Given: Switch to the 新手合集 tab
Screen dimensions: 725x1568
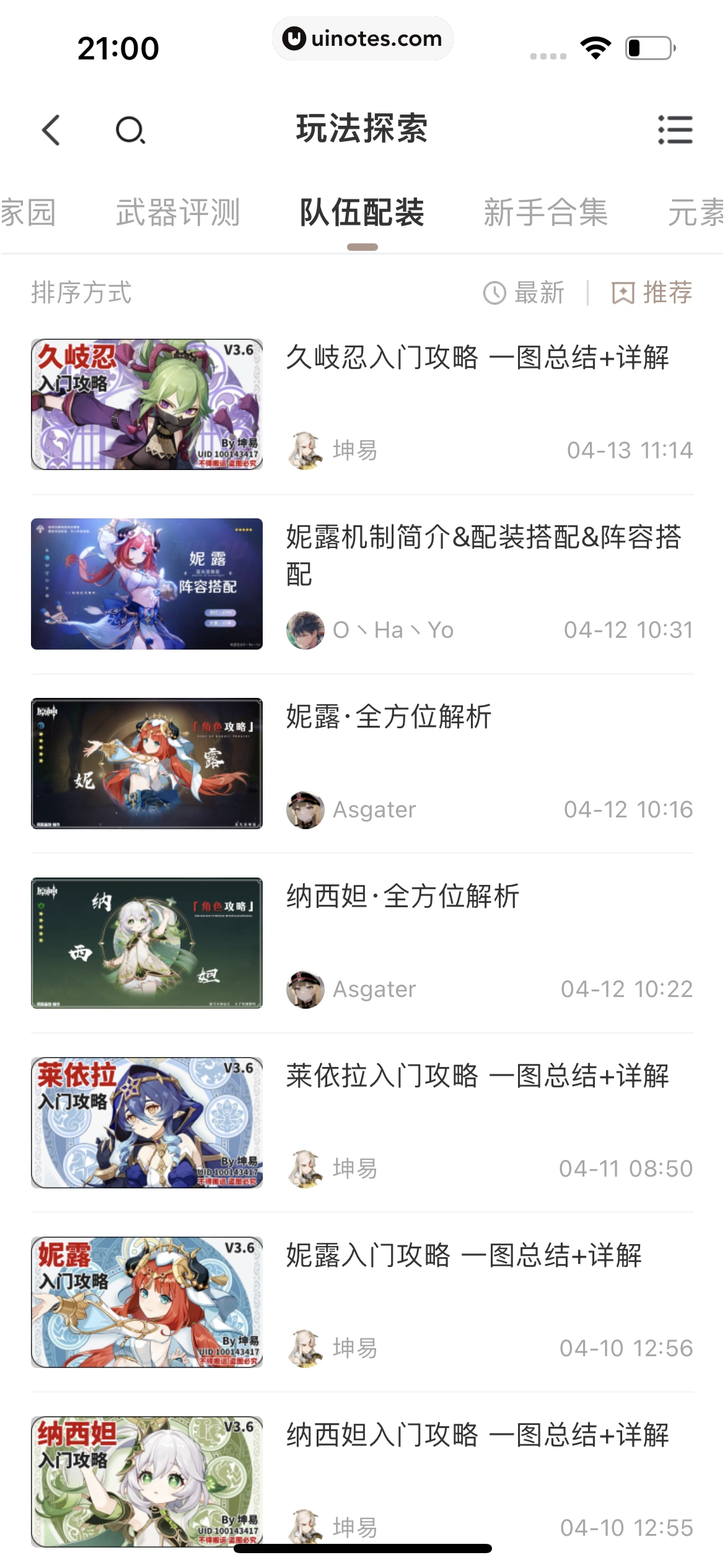Looking at the screenshot, I should pos(545,213).
